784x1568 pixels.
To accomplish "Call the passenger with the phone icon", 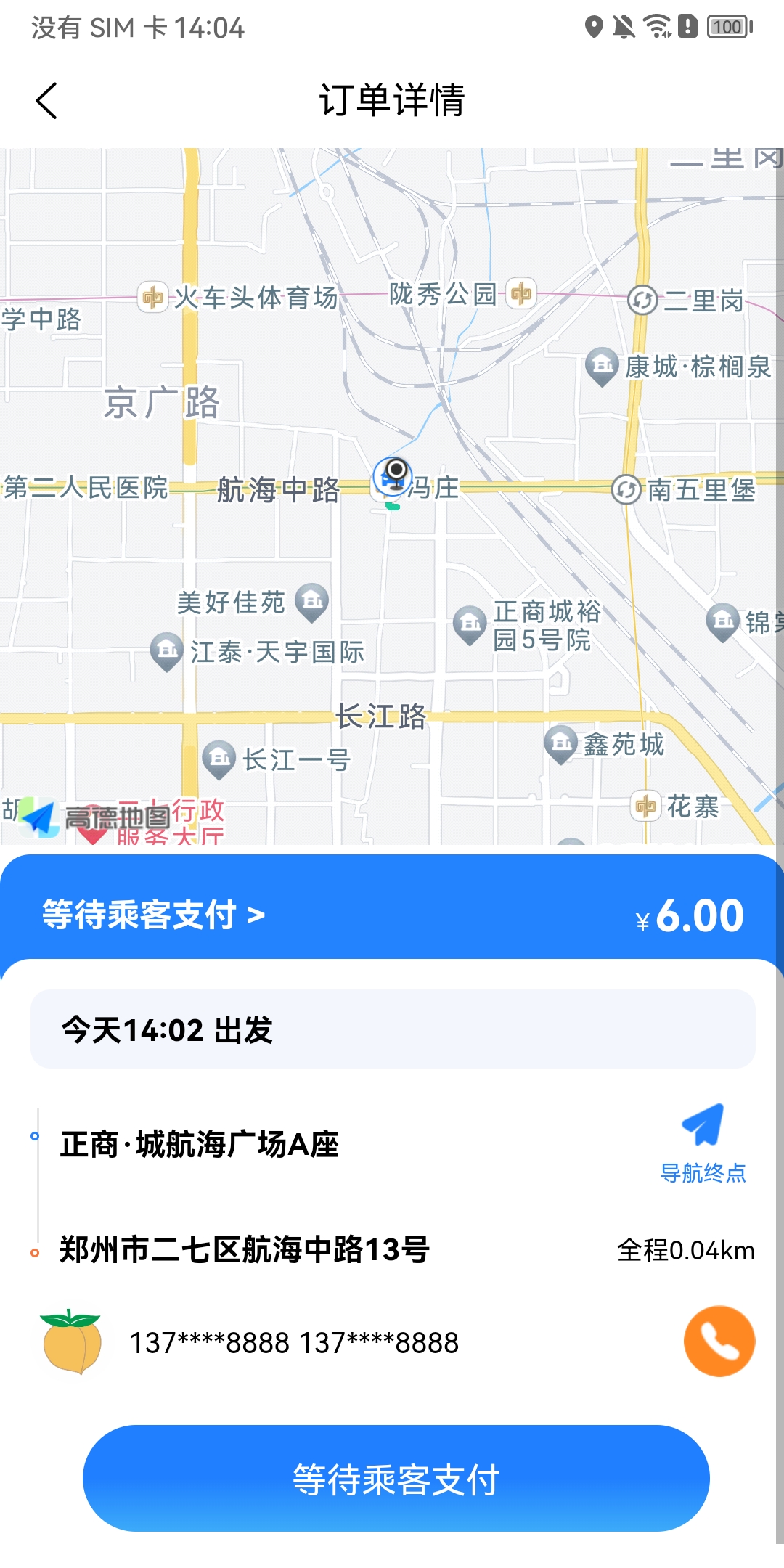I will [719, 1341].
